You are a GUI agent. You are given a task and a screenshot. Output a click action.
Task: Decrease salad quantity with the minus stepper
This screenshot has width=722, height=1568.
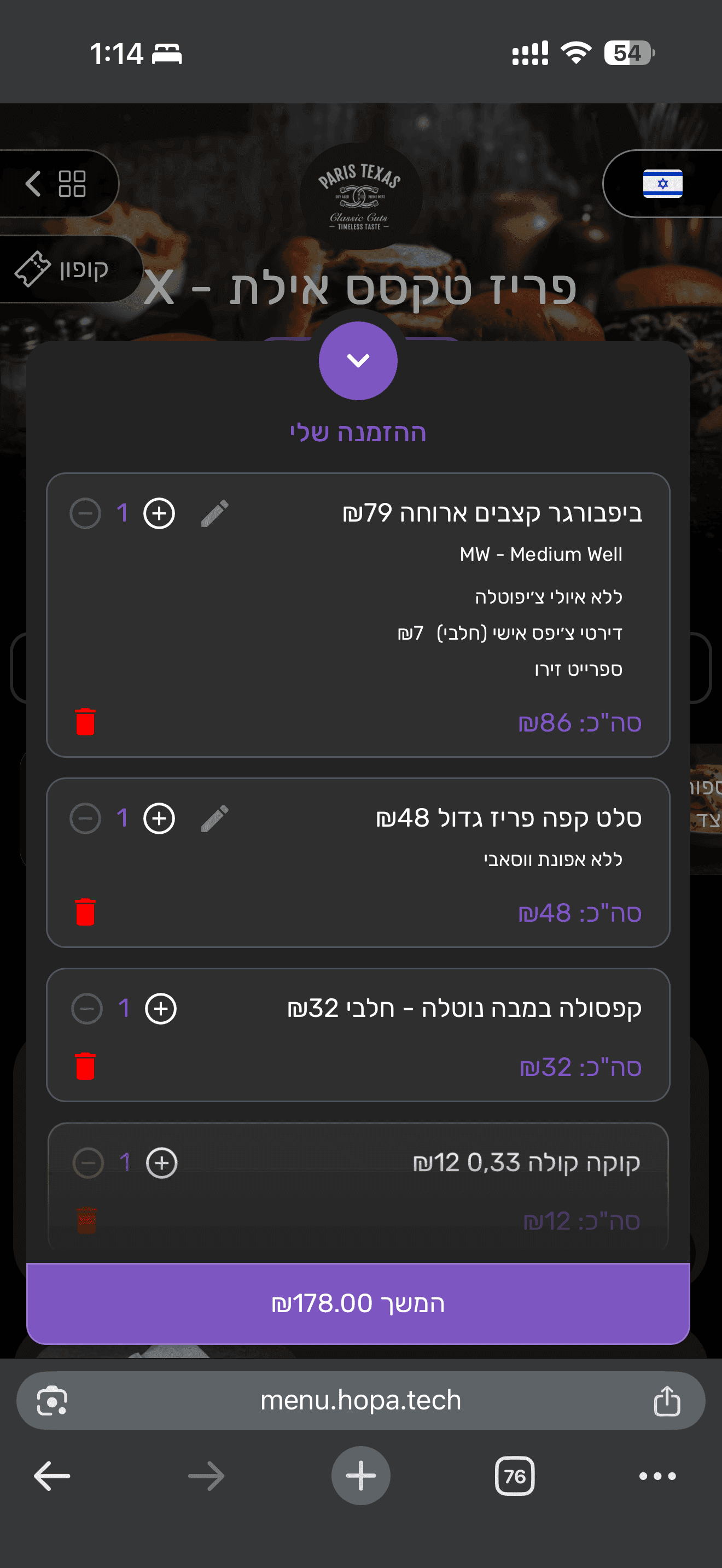pos(85,818)
